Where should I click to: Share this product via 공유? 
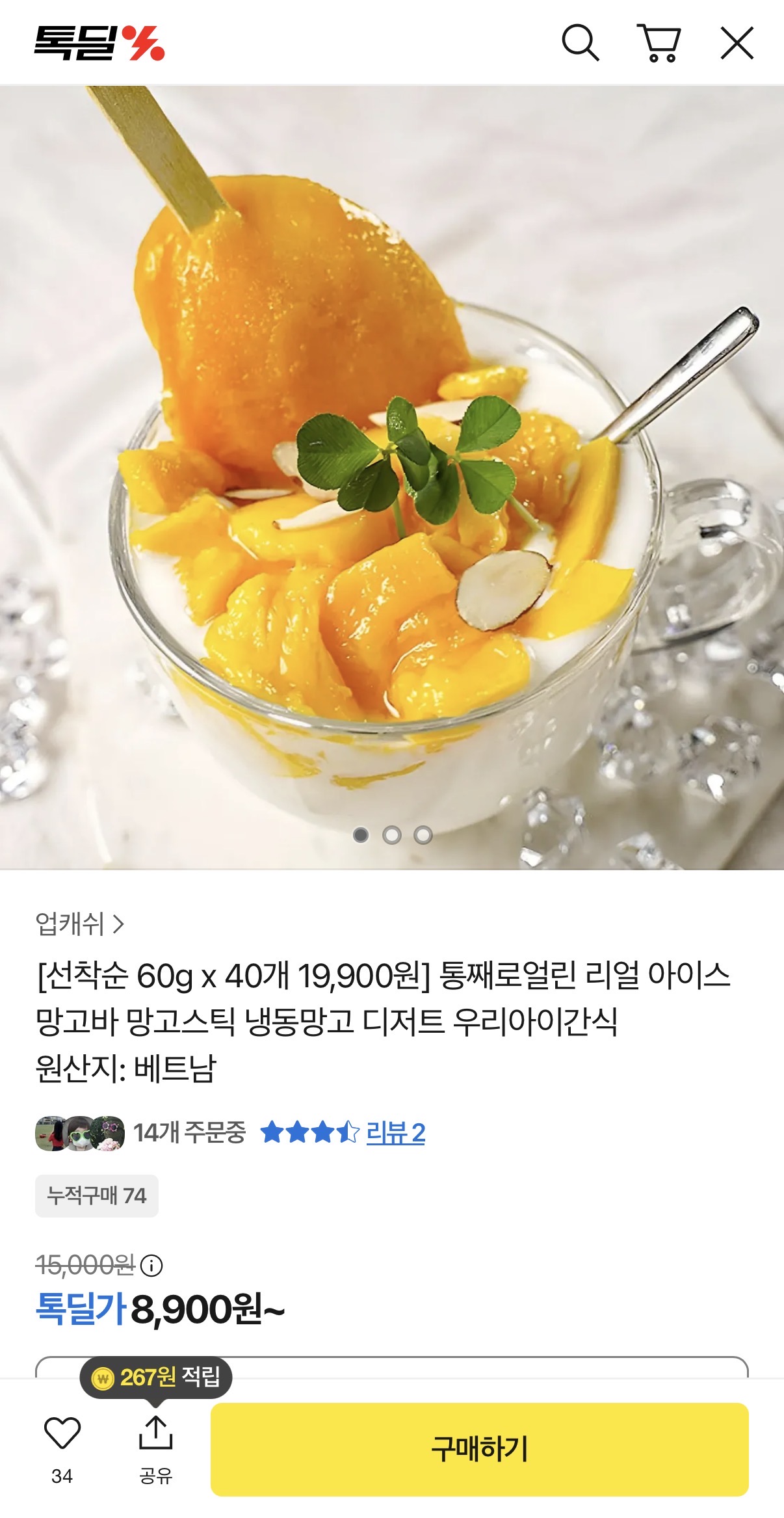click(156, 1443)
